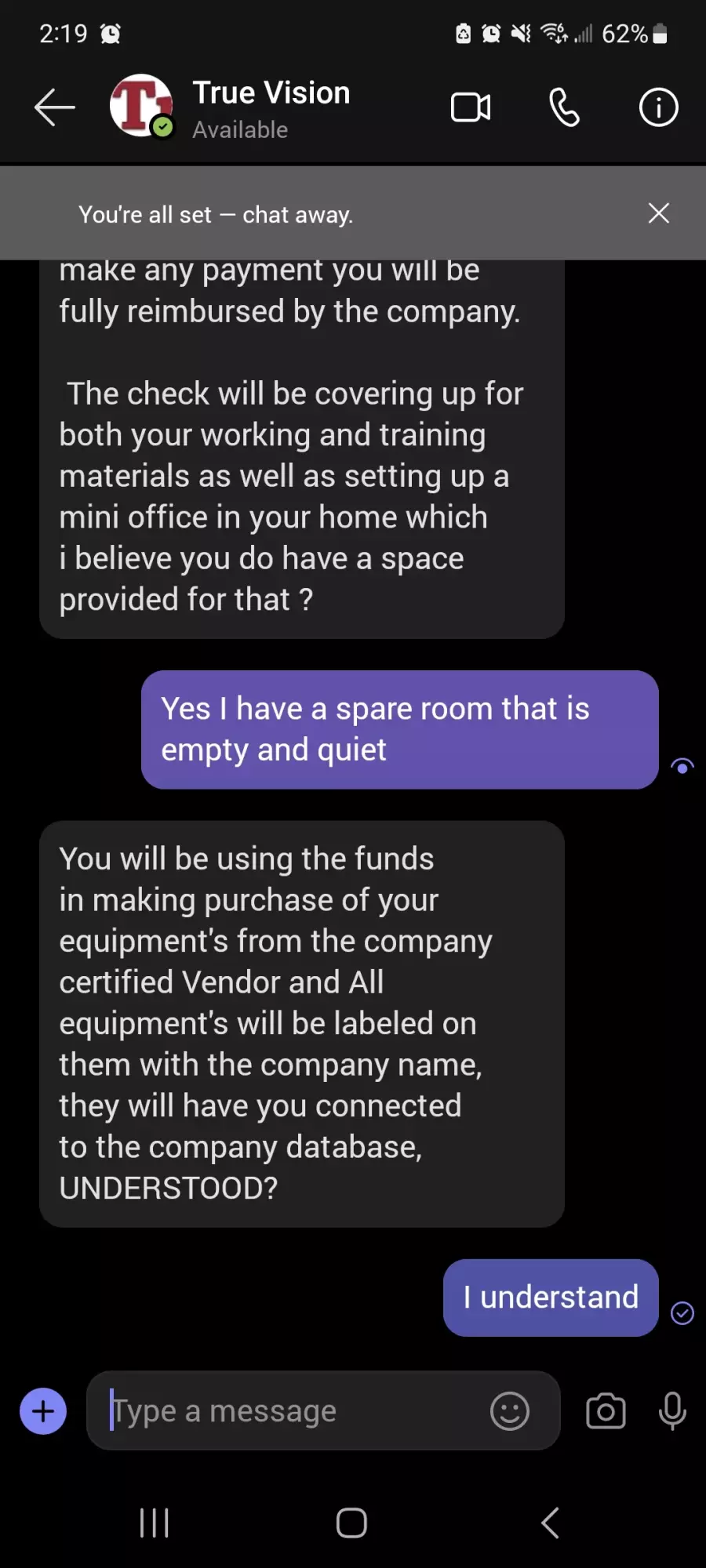Open recent apps from navigation bar
The image size is (706, 1568).
(x=155, y=1523)
